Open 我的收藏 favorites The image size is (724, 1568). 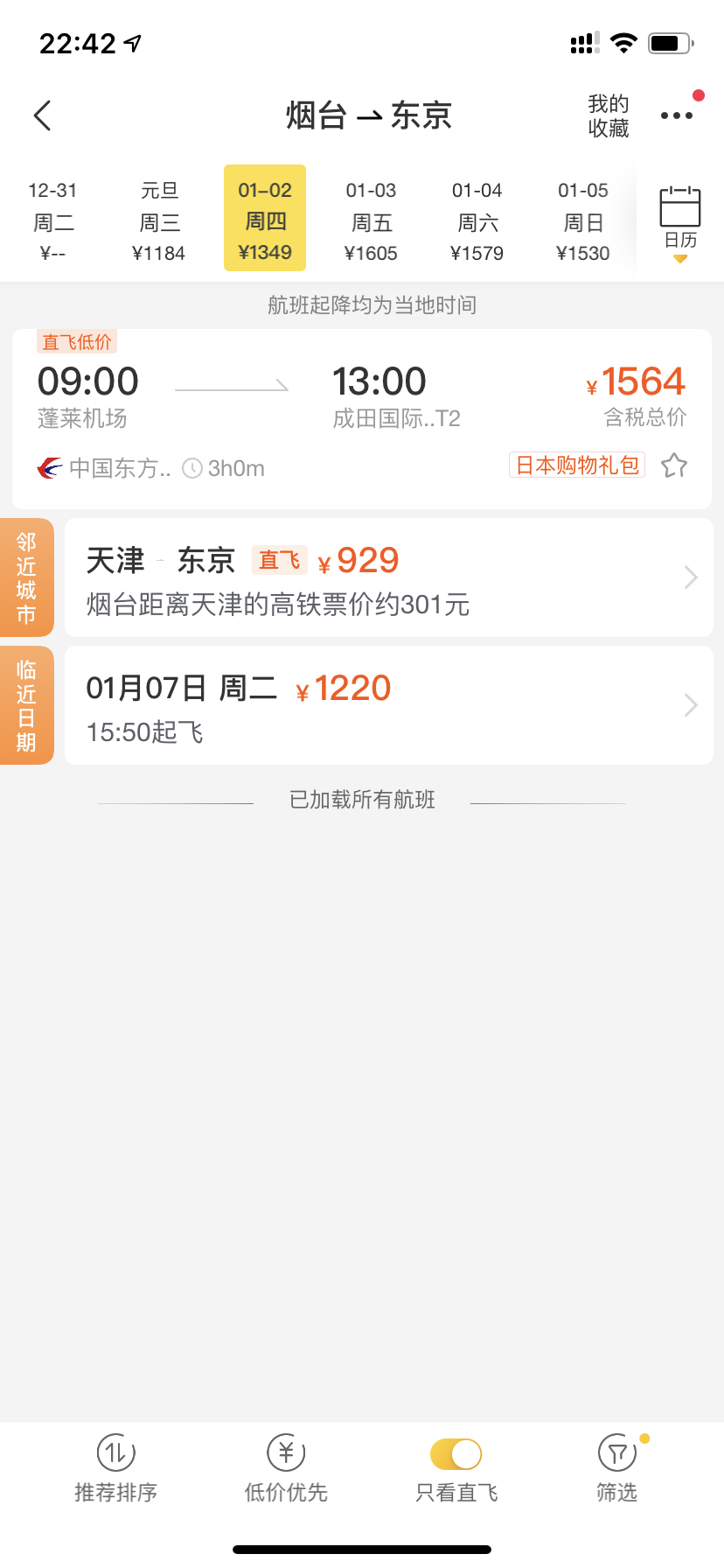(x=609, y=115)
